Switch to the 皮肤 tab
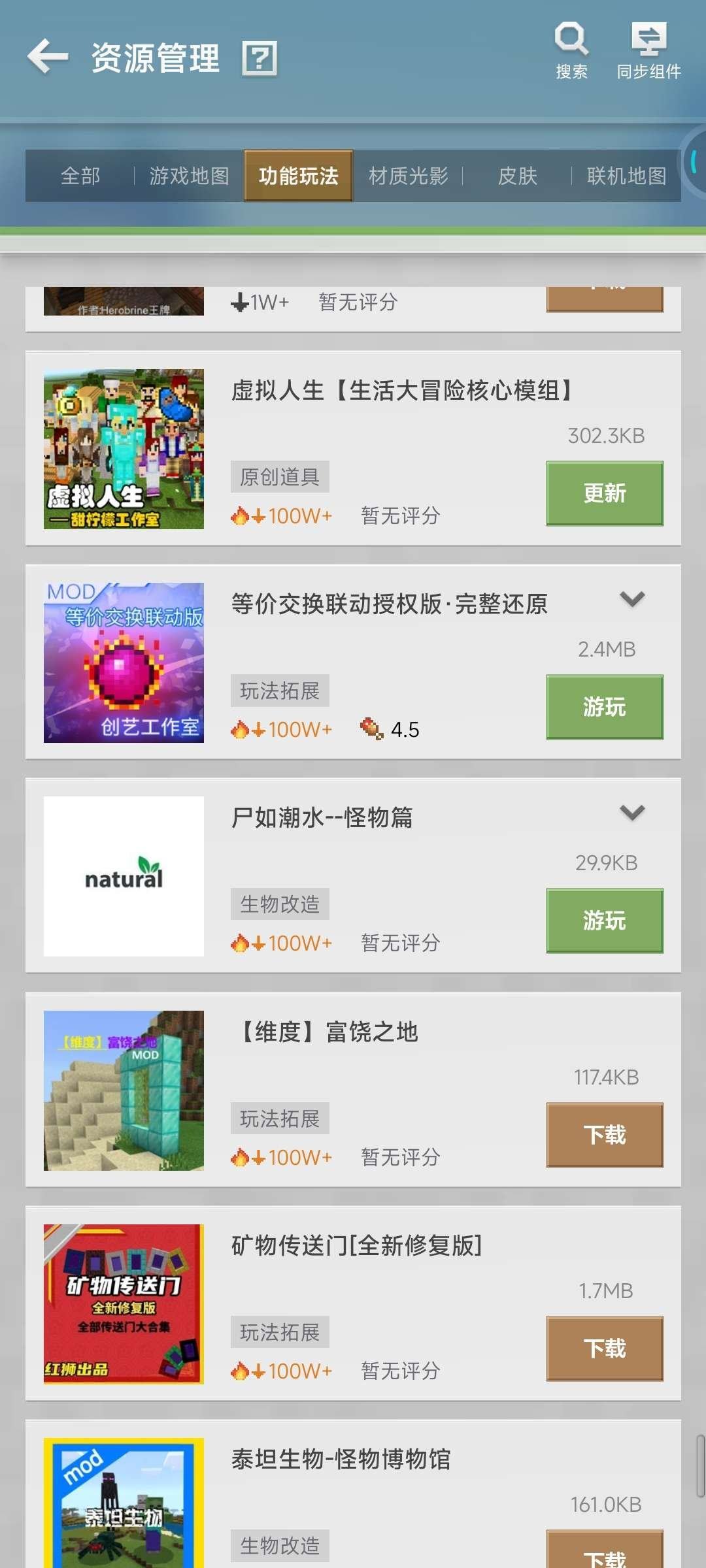The image size is (706, 1568). pyautogui.click(x=518, y=176)
